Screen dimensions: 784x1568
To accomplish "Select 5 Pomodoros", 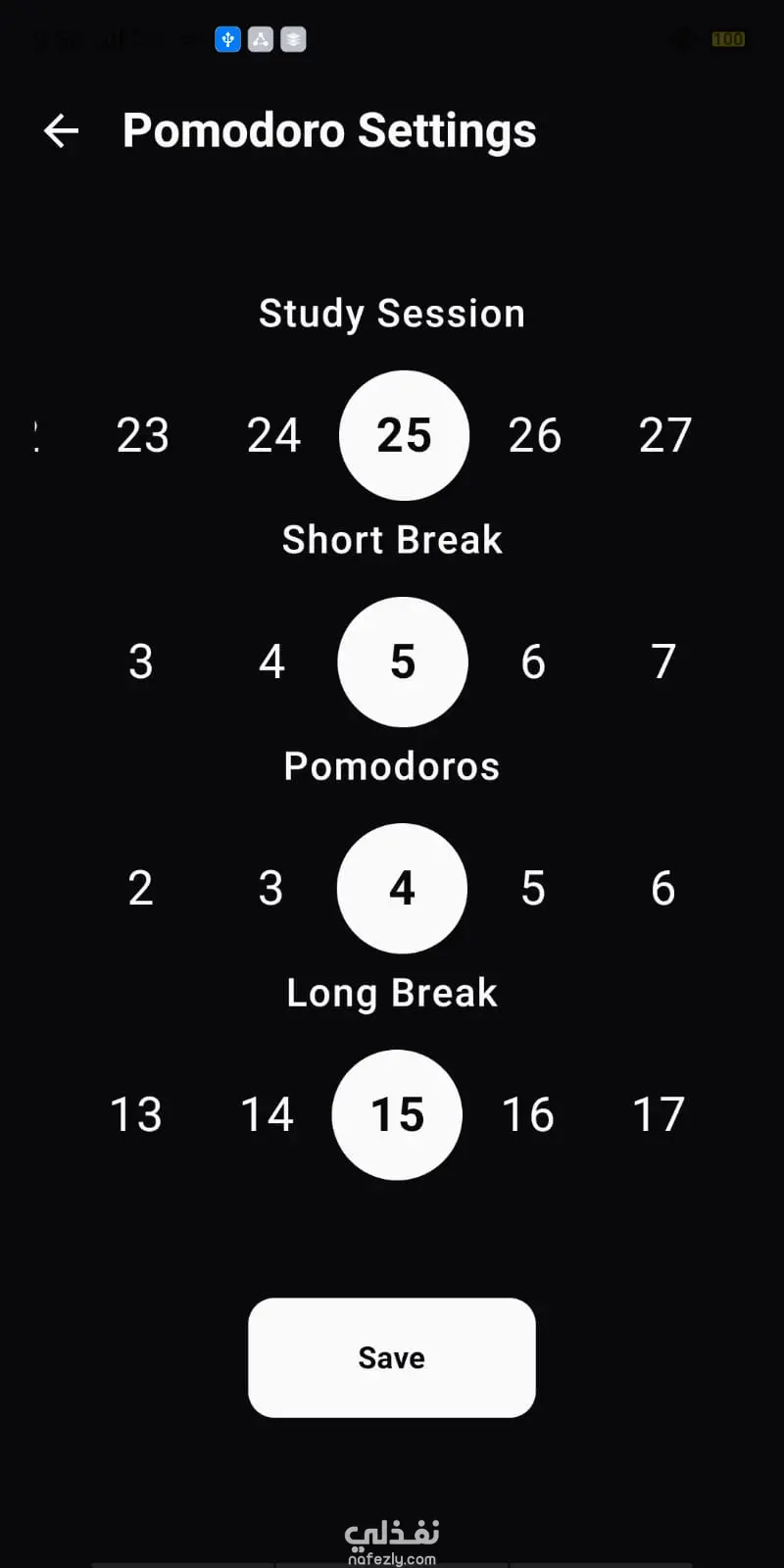I will click(533, 888).
